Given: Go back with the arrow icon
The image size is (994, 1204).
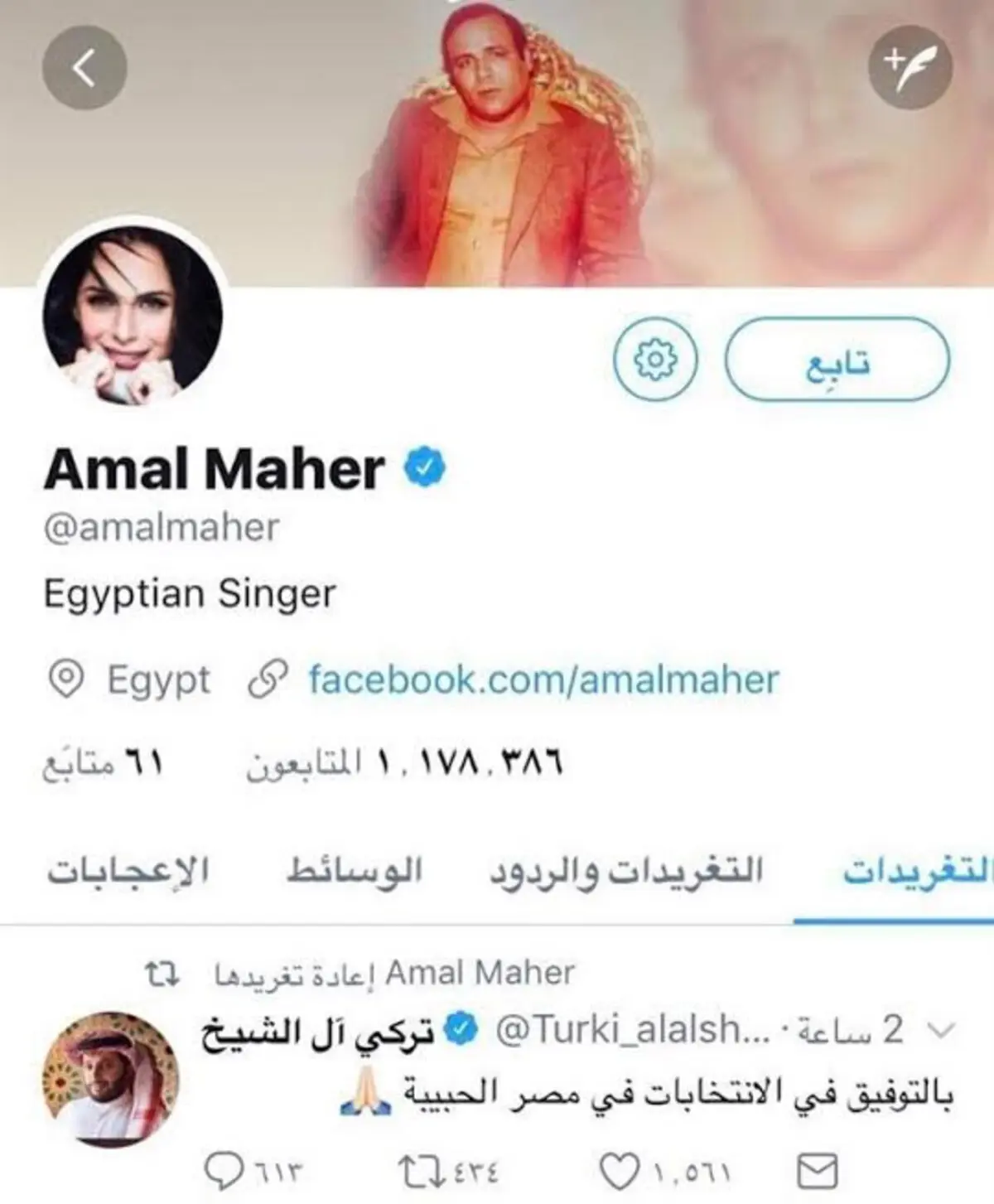Looking at the screenshot, I should [84, 68].
